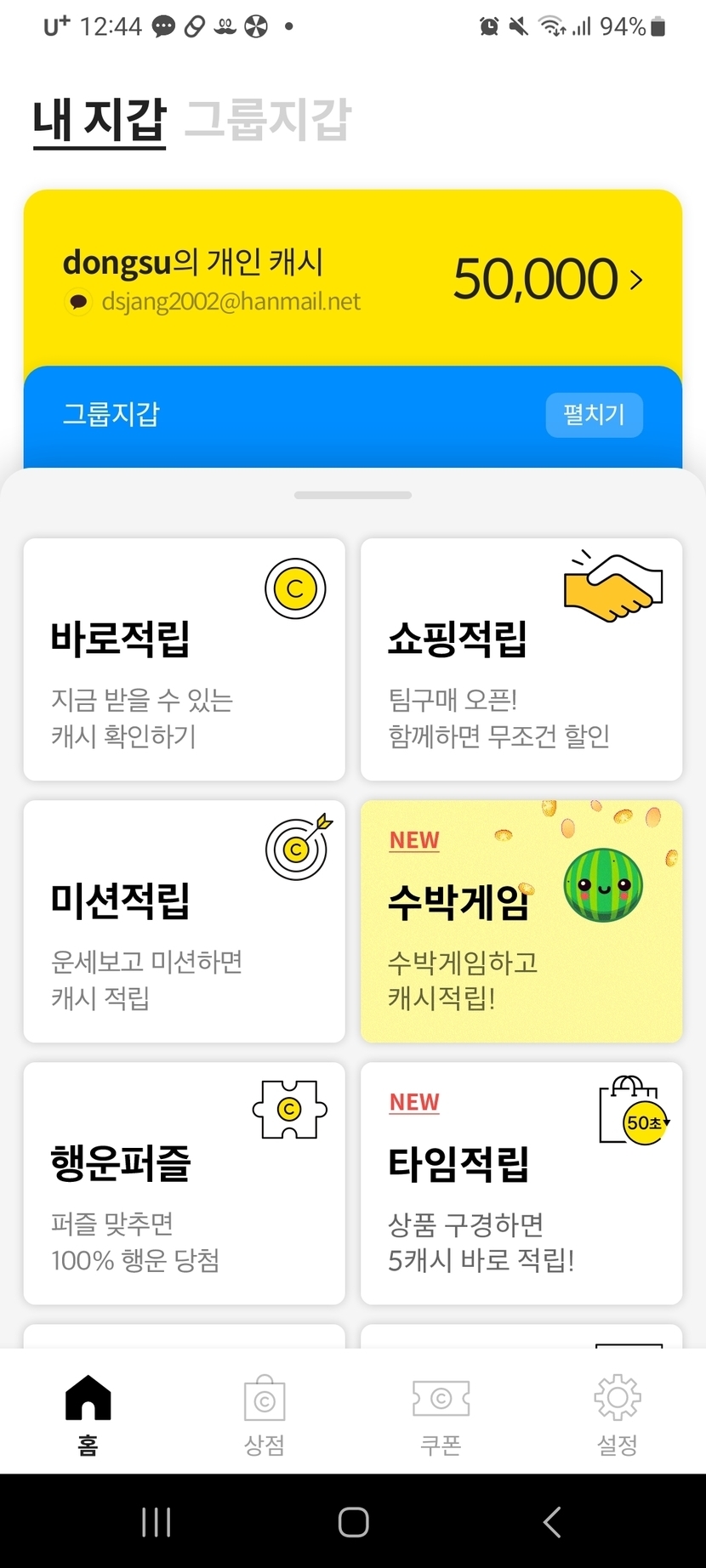Tap the system back button

[x=552, y=1522]
